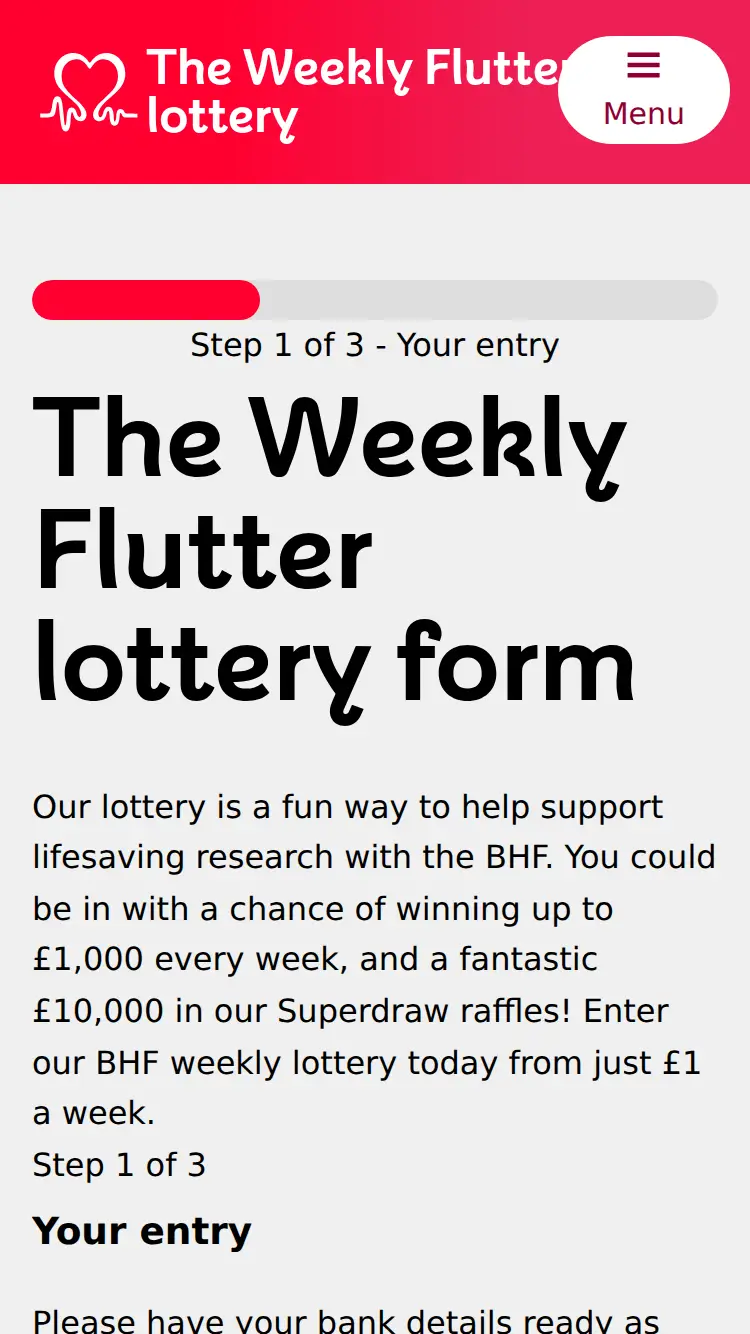
Task: Select the 'Your entry' section heading
Action: tap(141, 1230)
